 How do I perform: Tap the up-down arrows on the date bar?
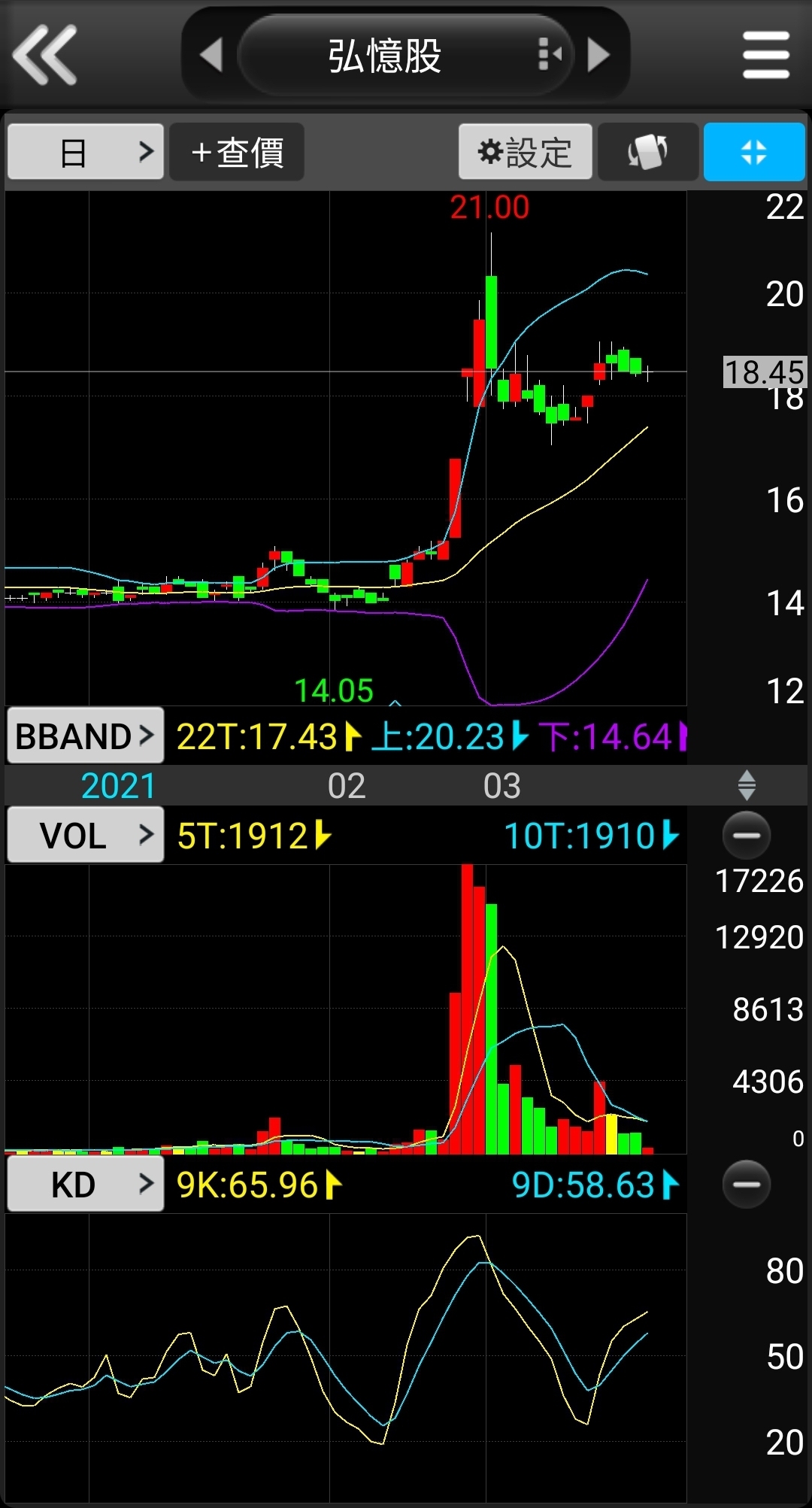click(x=746, y=785)
